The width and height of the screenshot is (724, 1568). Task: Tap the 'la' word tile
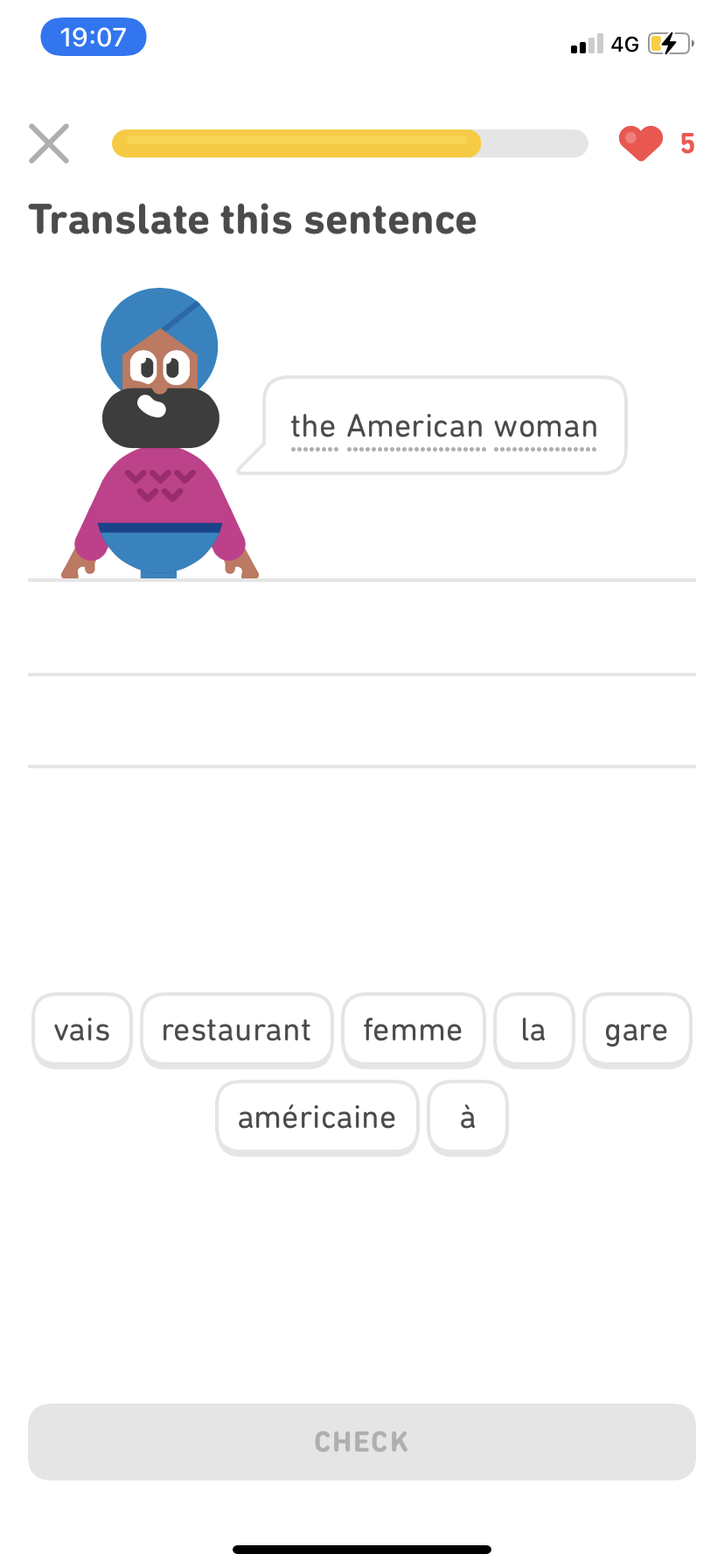tap(533, 1030)
